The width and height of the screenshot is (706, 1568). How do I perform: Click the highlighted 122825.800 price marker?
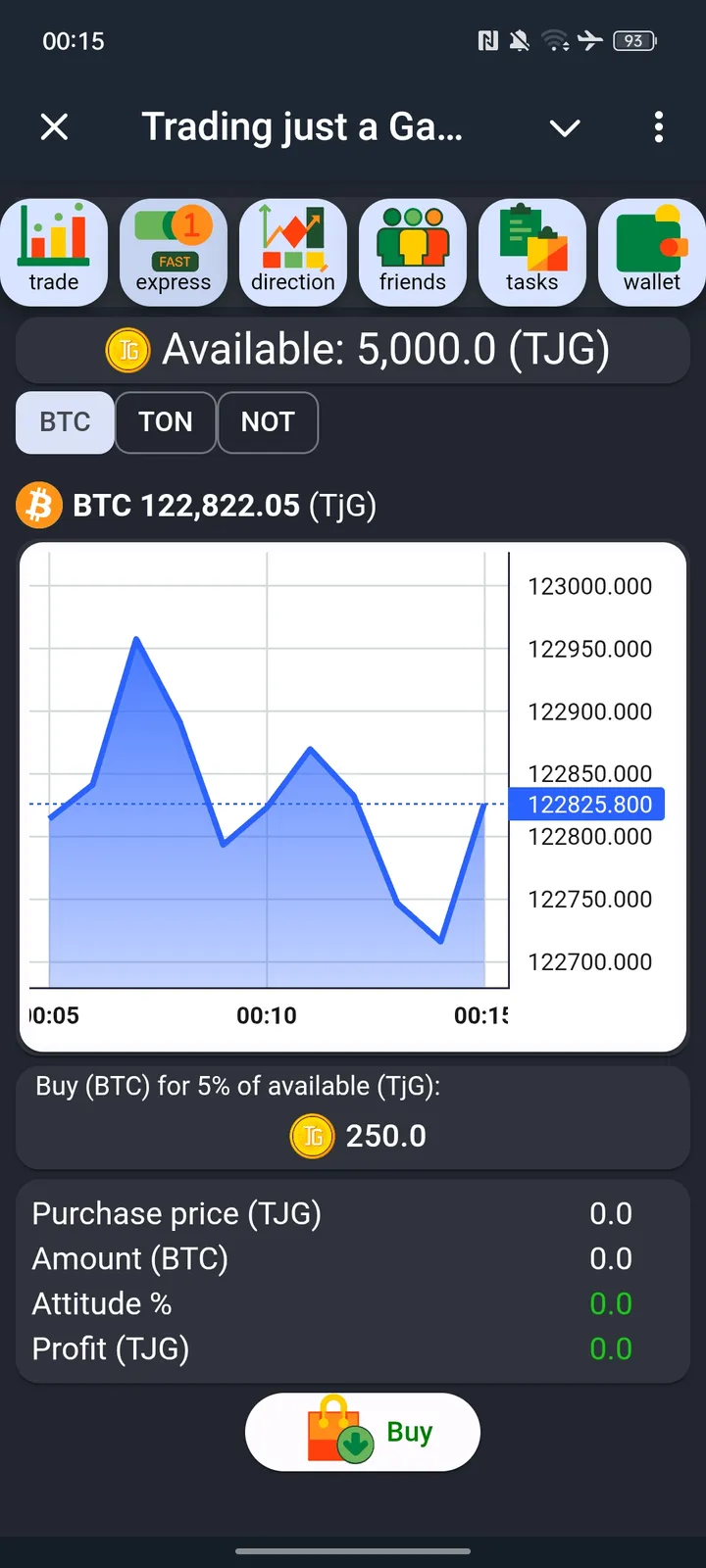[x=585, y=804]
